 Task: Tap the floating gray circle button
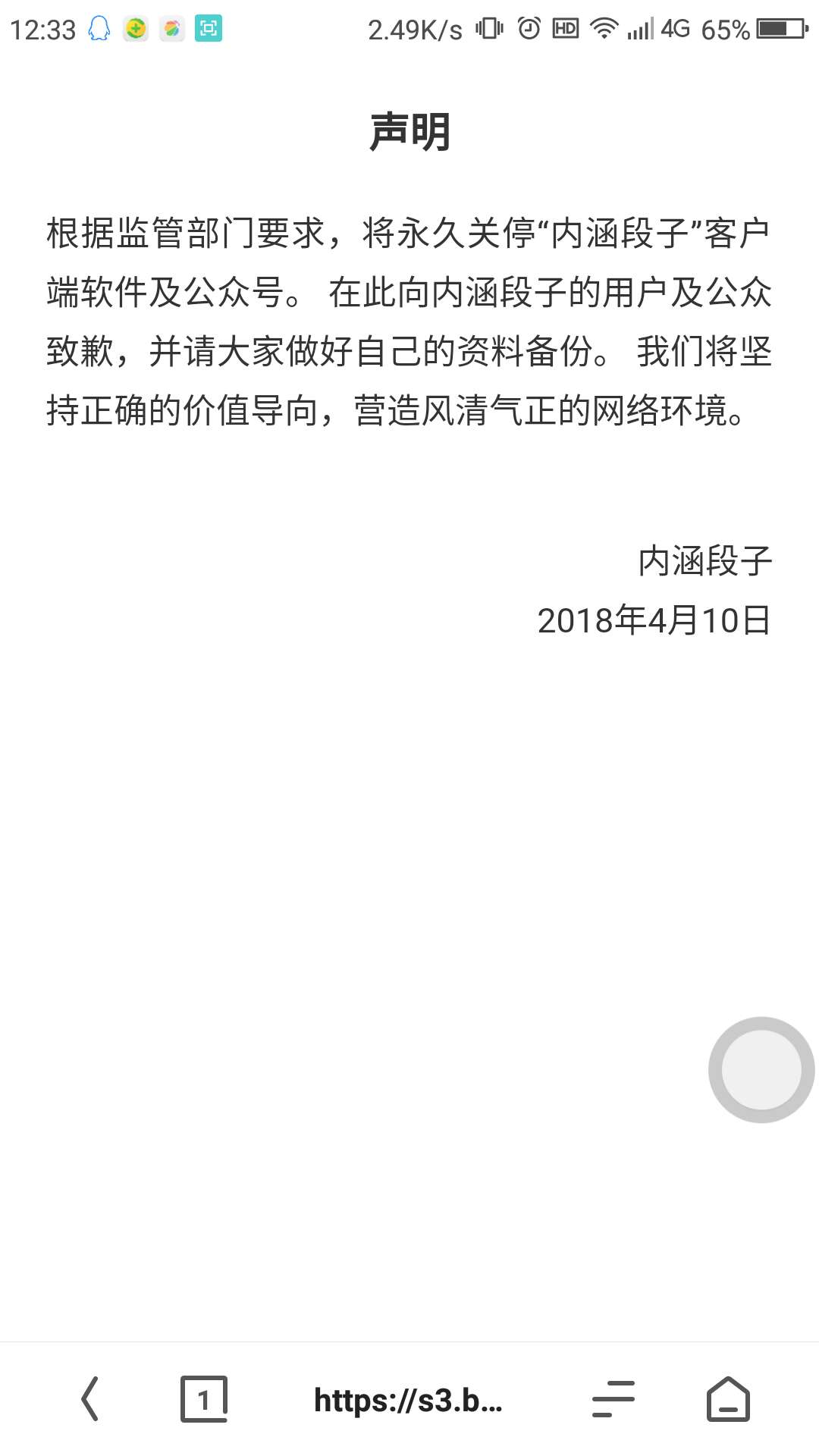click(x=761, y=1069)
